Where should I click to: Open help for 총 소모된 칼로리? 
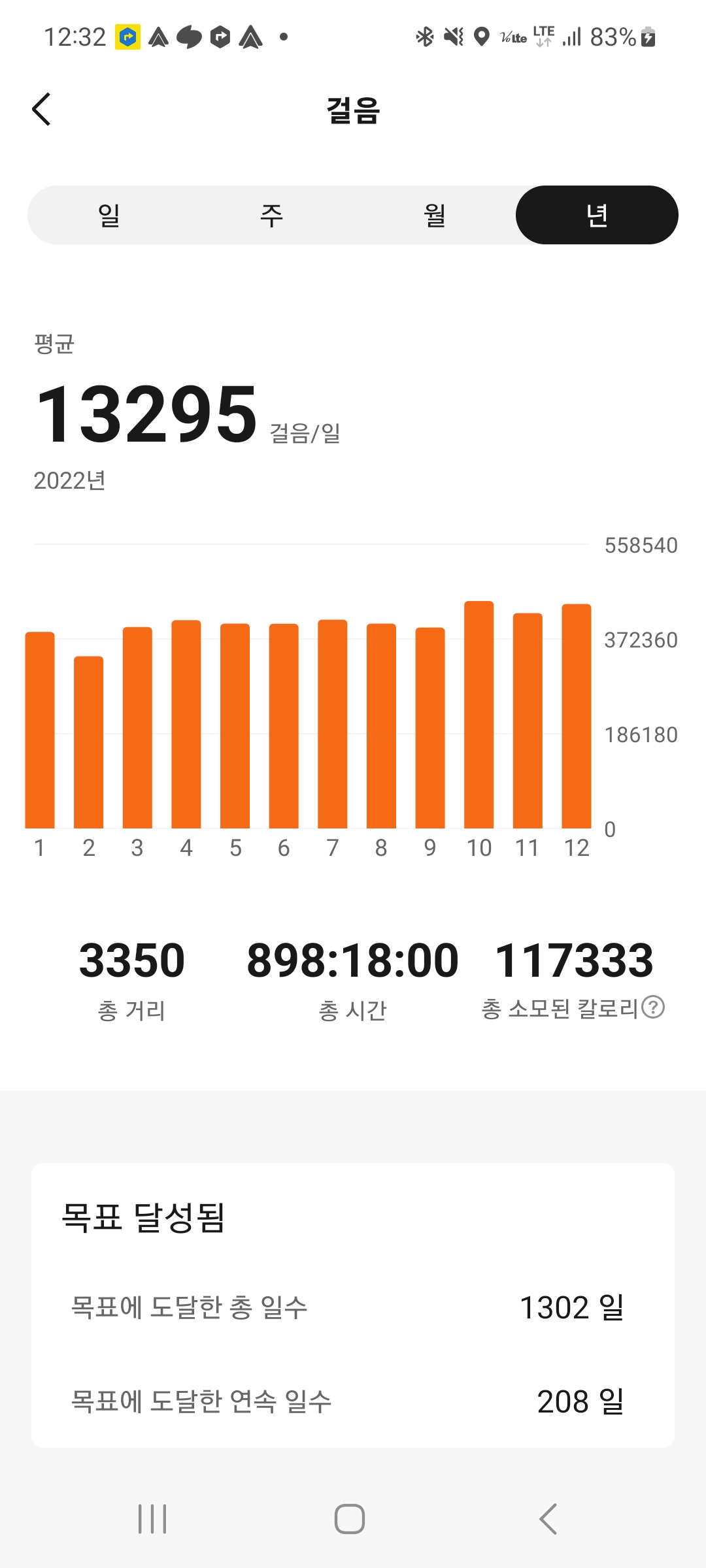coord(653,1007)
